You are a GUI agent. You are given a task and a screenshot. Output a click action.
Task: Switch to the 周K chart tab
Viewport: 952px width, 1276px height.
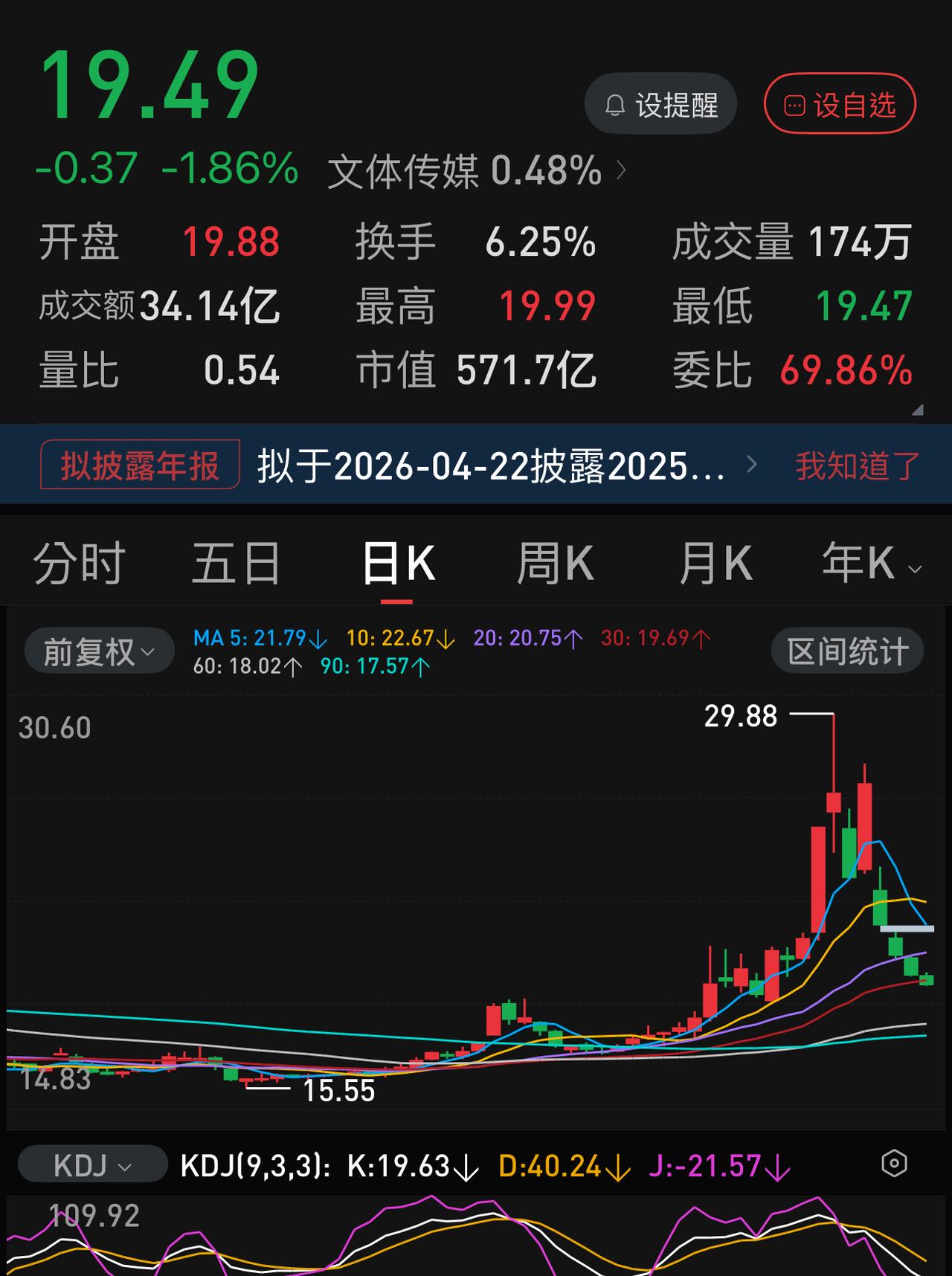coord(555,563)
